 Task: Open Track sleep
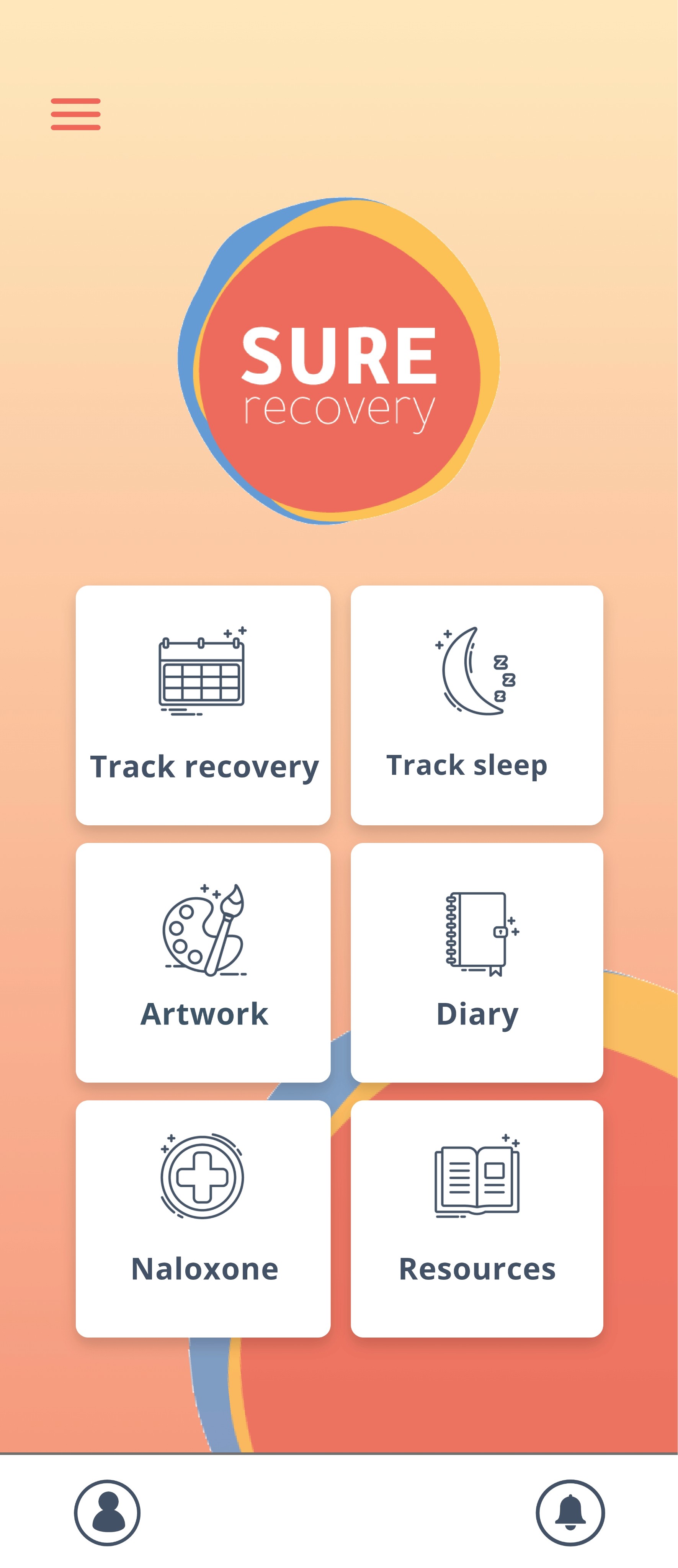(x=477, y=705)
